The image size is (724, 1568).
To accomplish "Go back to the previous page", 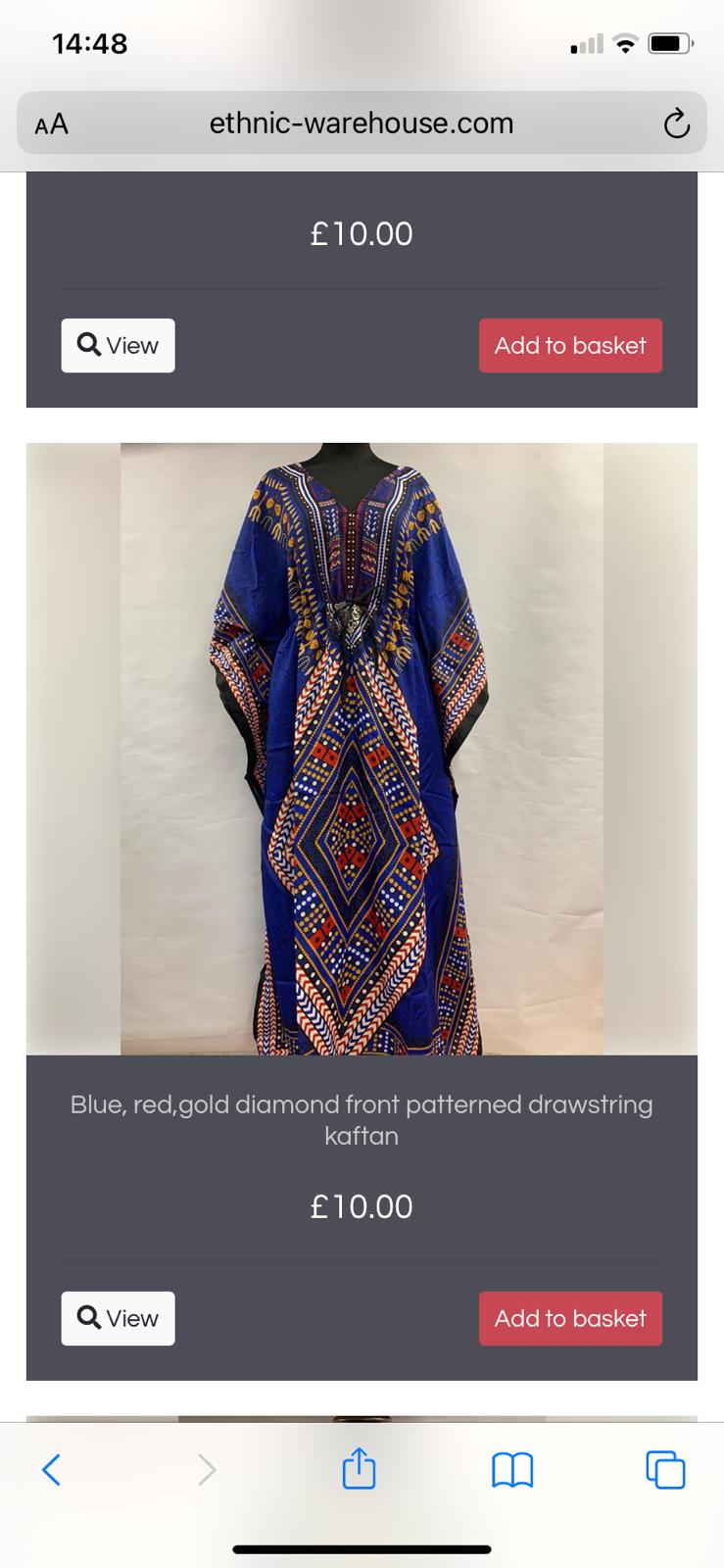I will (52, 1469).
